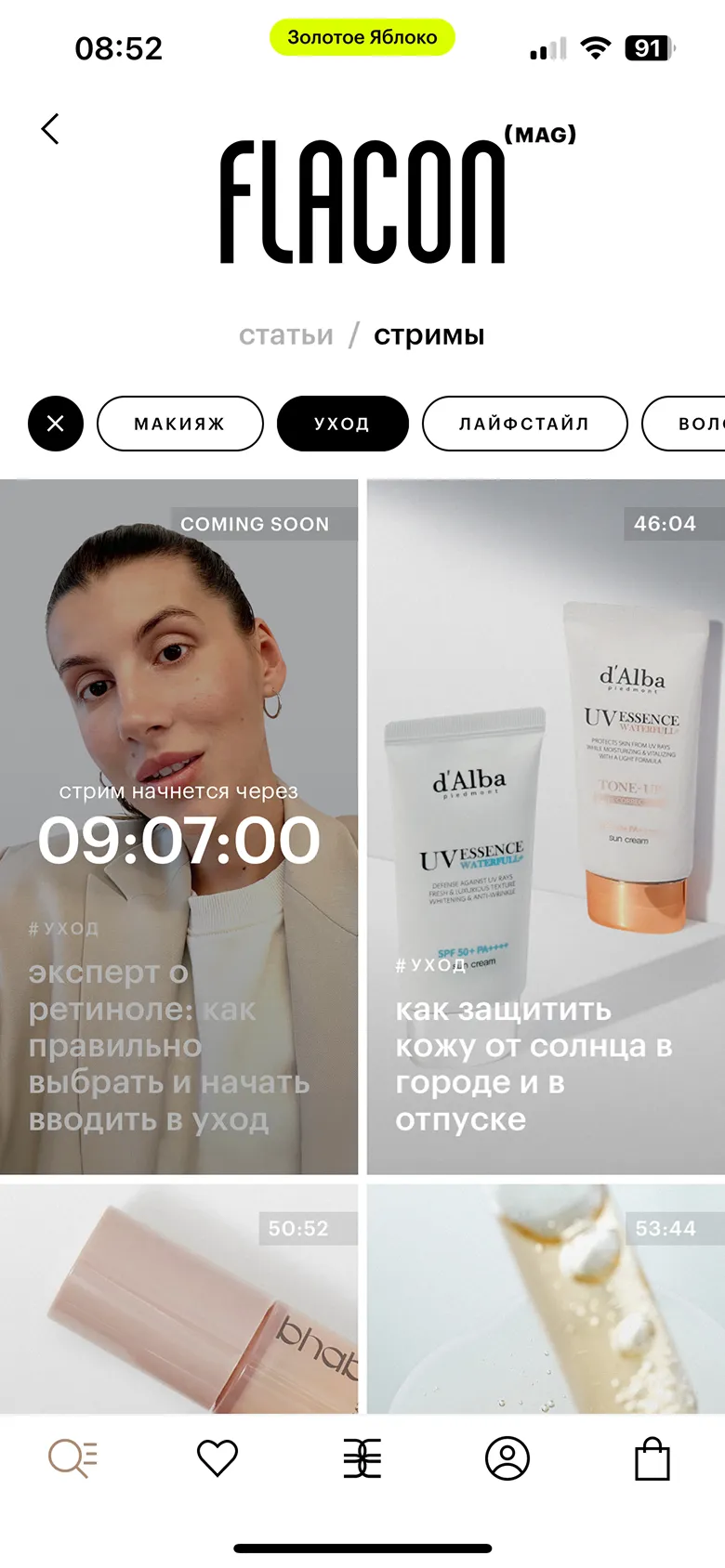Image resolution: width=725 pixels, height=1568 pixels.
Task: Filter streams by ЛАЙФСТАЙЛ
Action: [525, 424]
